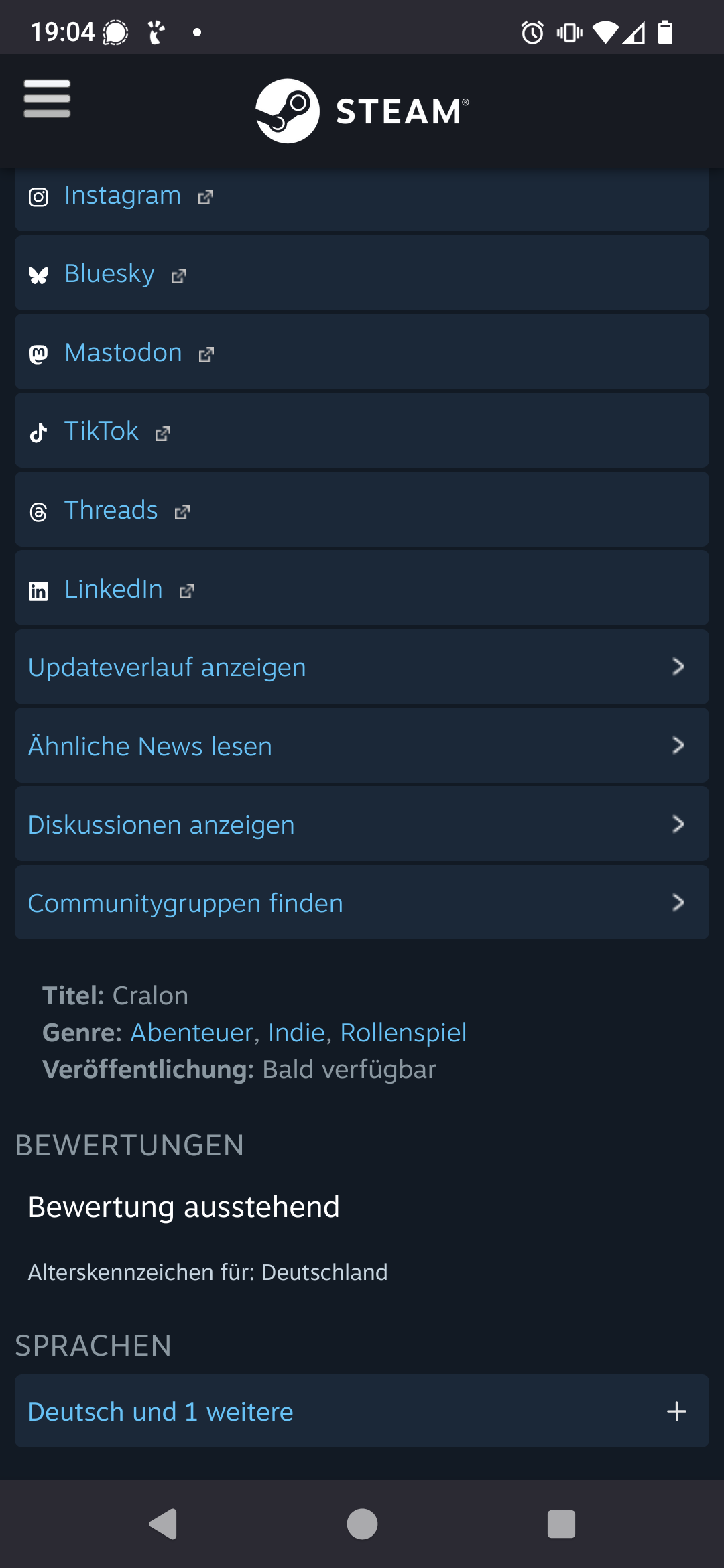Go to the Threads profile
The image size is (724, 1568).
[x=362, y=510]
